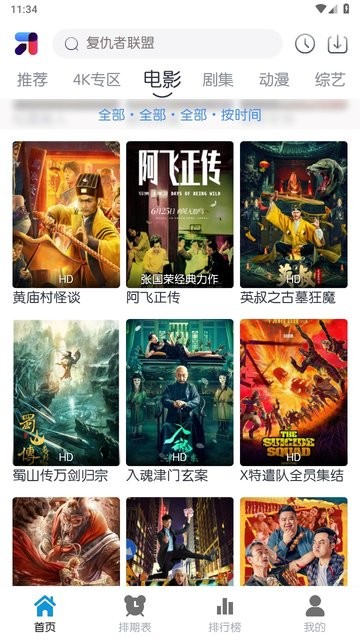Tap the search box showing 复仇者联盟
This screenshot has height=640, width=360.
pos(167,43)
